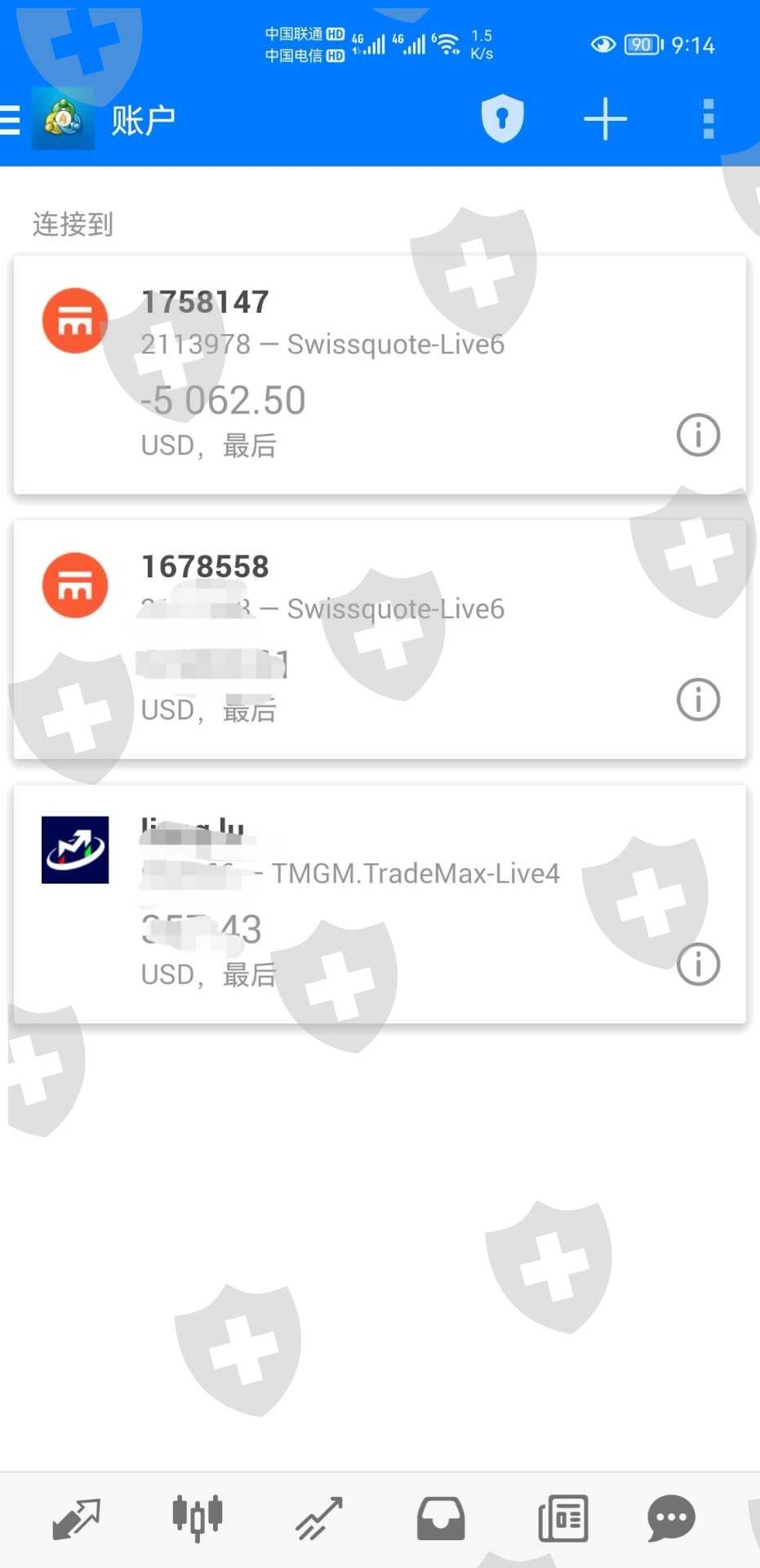Switch to the trade trend-line tab

319,1519
